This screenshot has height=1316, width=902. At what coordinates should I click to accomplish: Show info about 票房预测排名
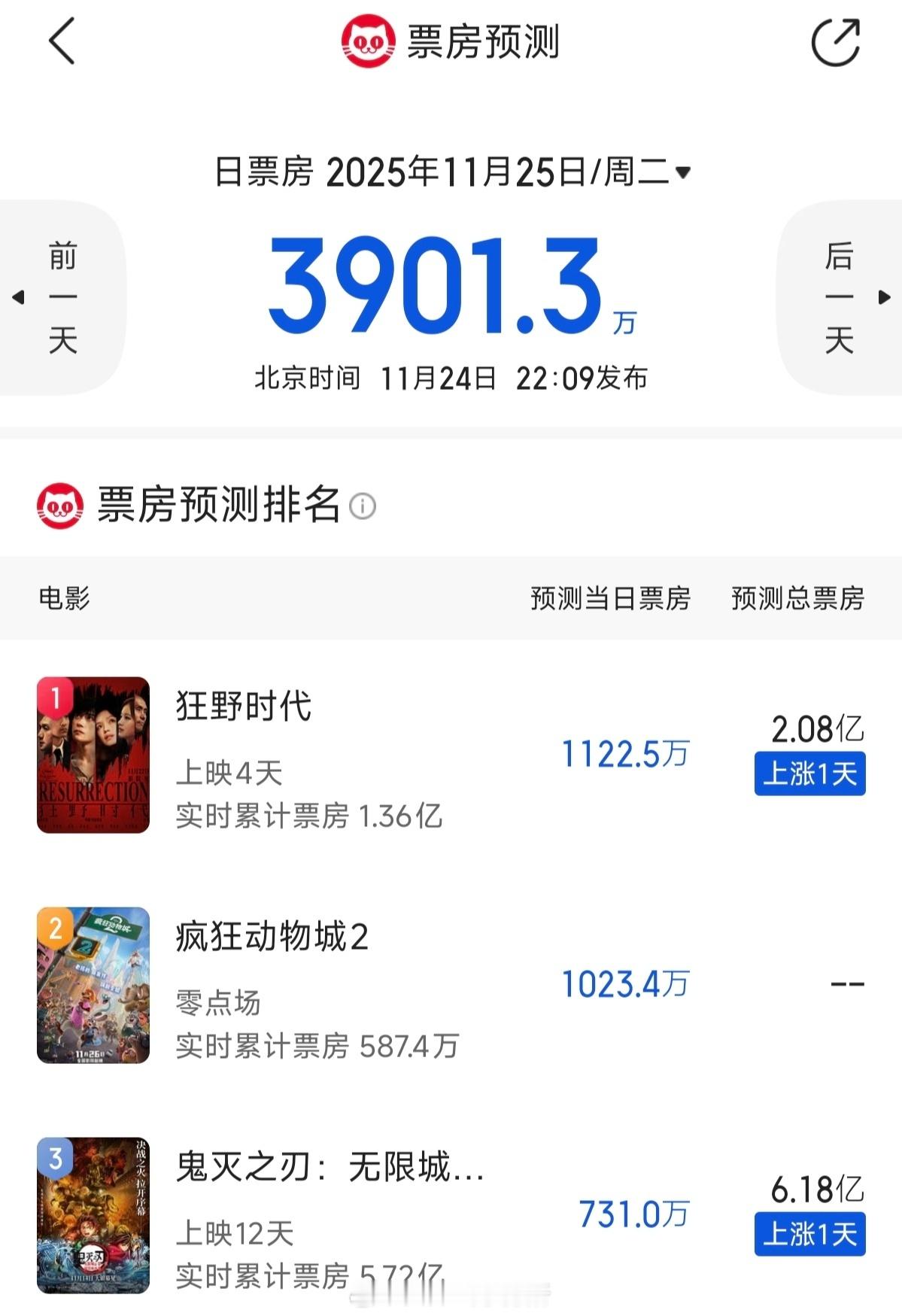(x=363, y=506)
